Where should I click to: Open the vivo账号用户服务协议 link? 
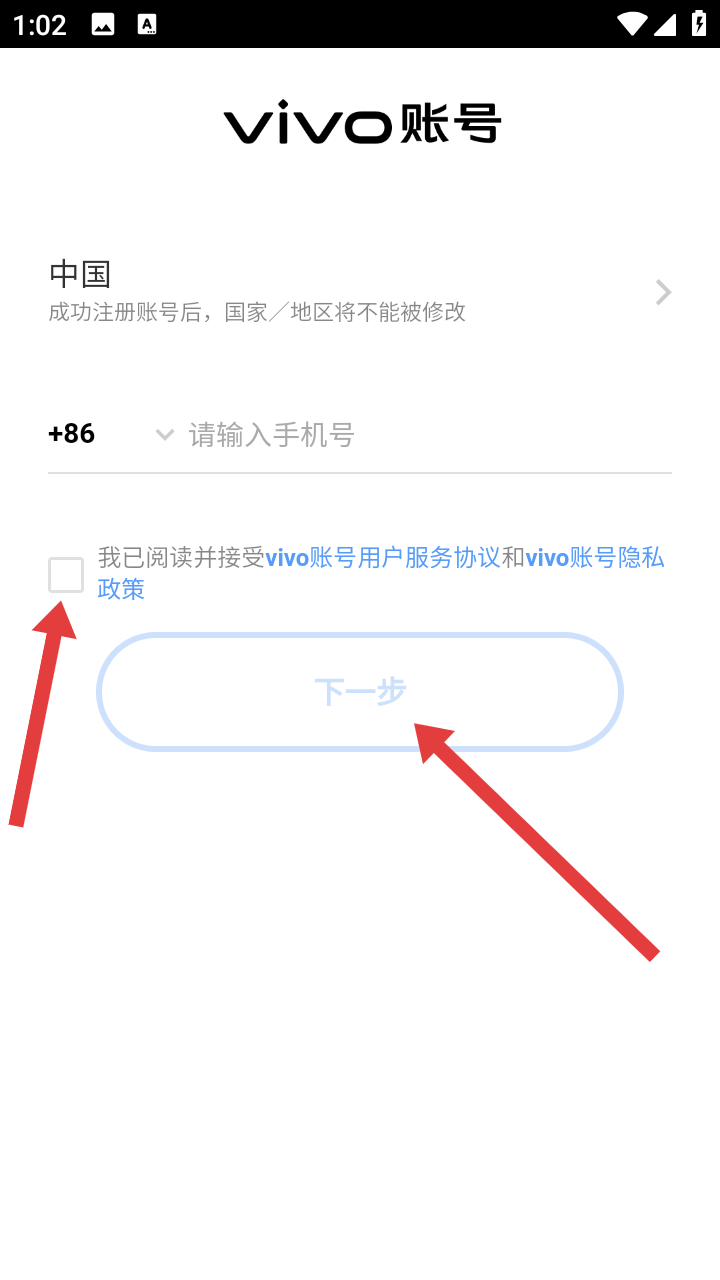pos(382,558)
